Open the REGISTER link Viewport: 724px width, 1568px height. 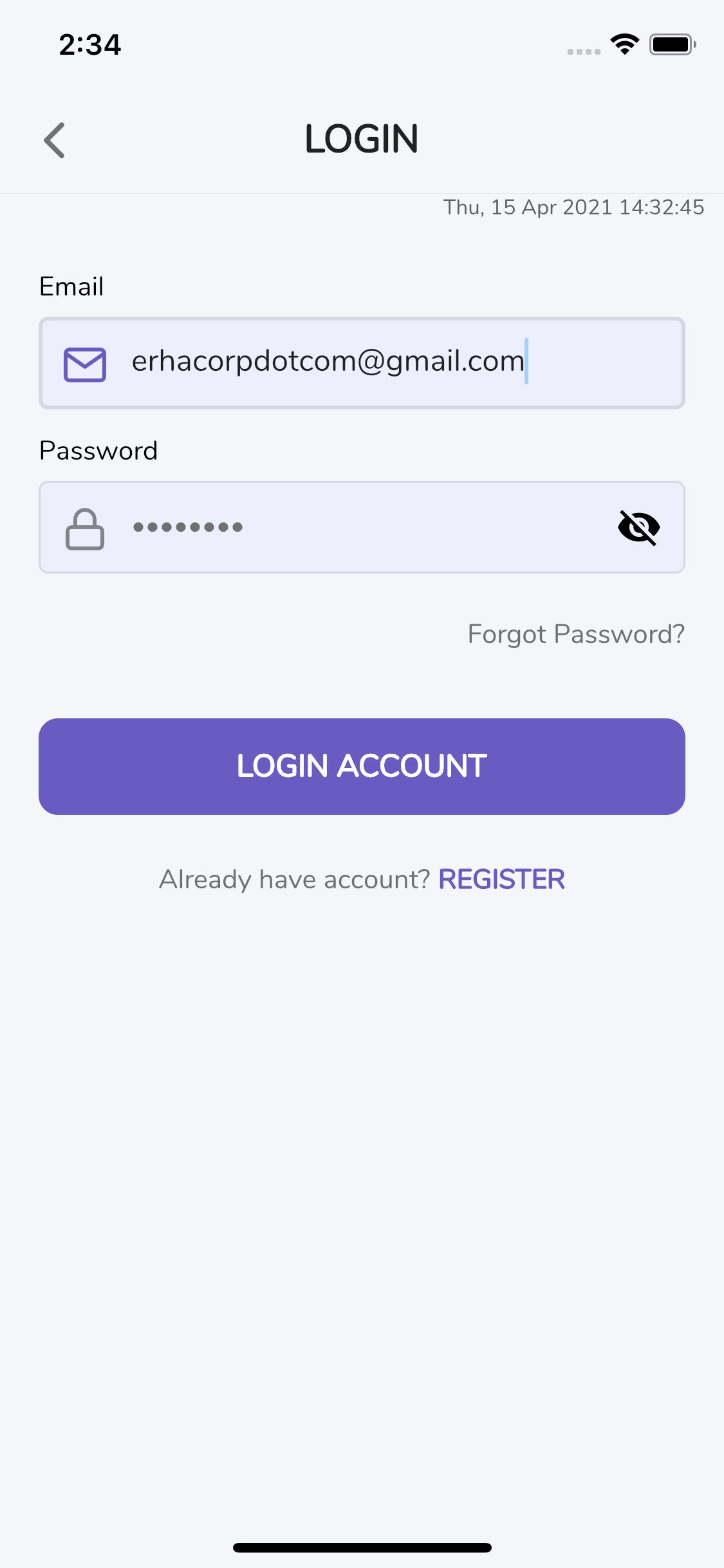(501, 879)
